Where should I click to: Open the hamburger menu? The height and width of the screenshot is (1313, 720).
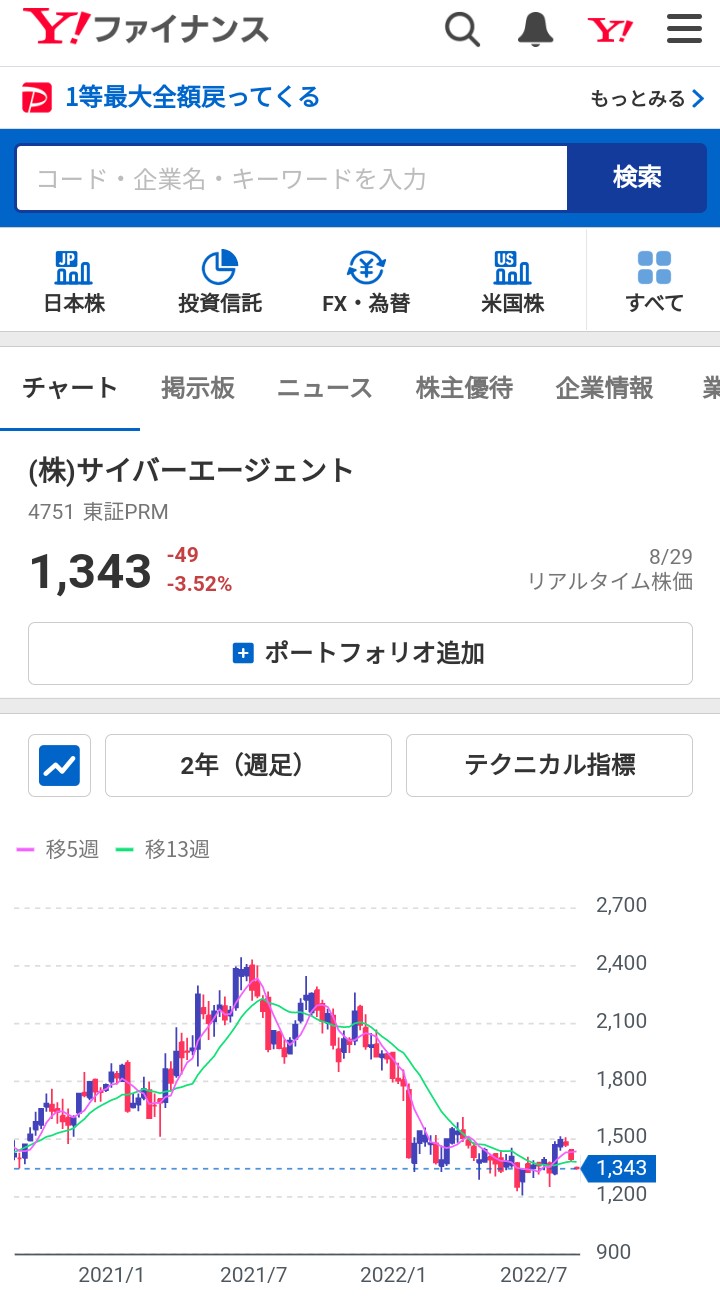pos(684,30)
